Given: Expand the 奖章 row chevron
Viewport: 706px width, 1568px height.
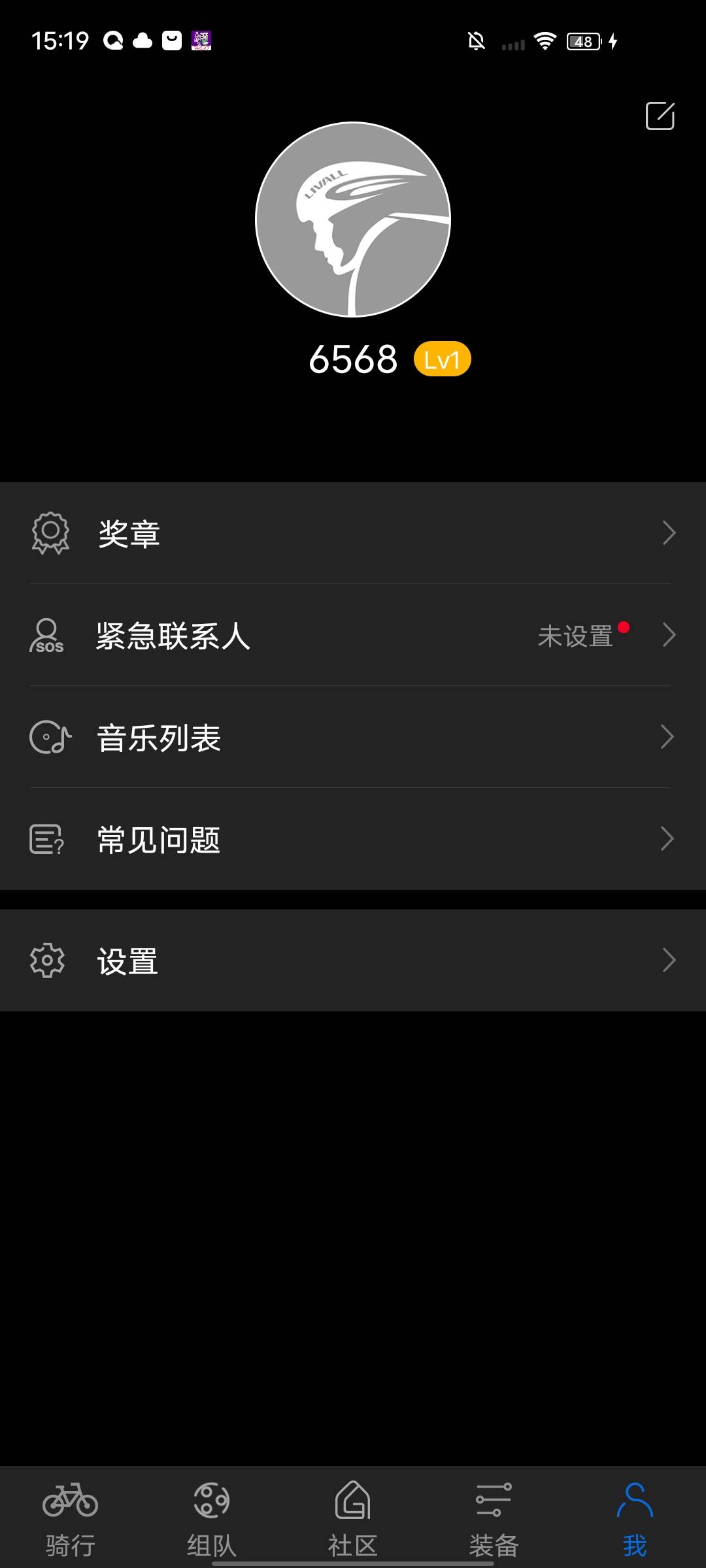Looking at the screenshot, I should coord(669,532).
